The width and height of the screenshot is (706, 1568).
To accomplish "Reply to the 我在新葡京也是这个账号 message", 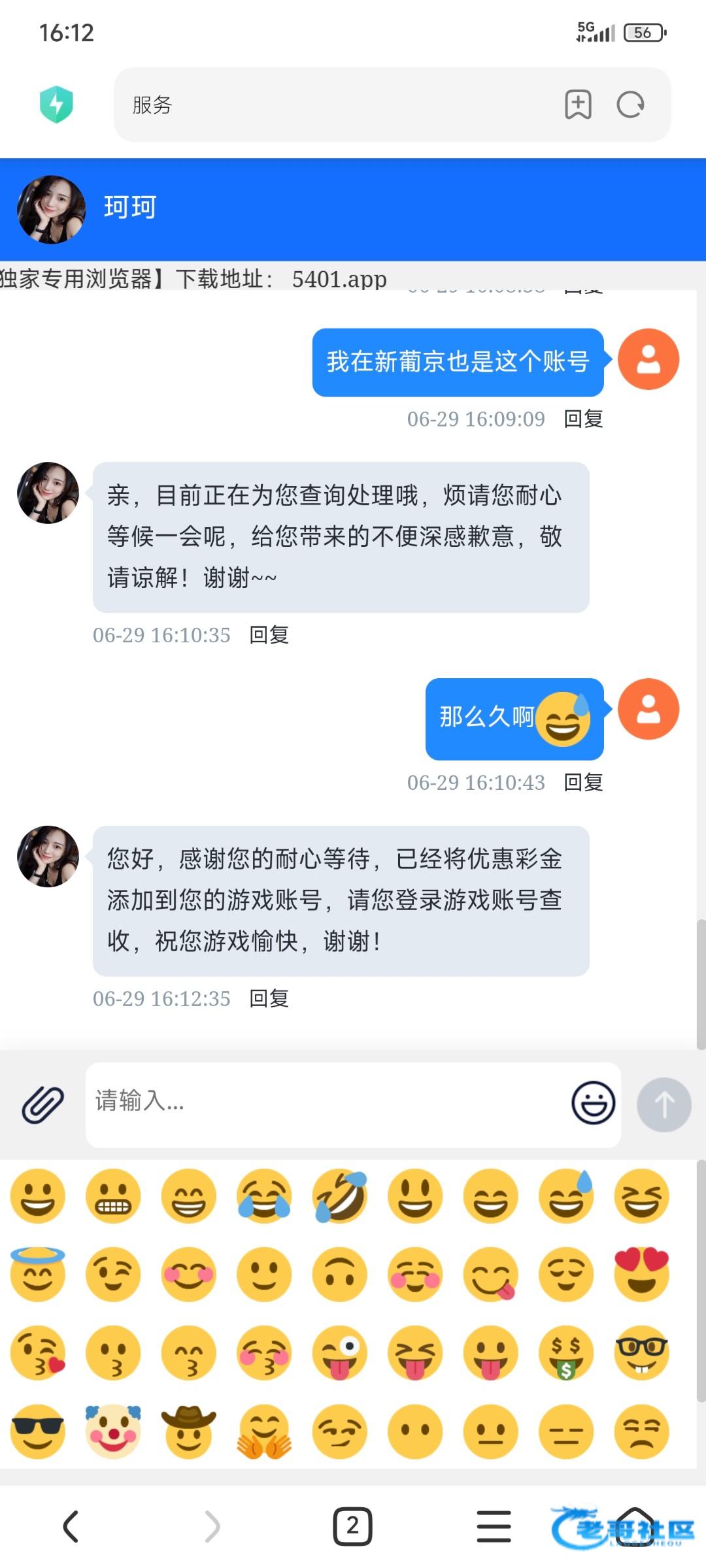I will pyautogui.click(x=583, y=419).
